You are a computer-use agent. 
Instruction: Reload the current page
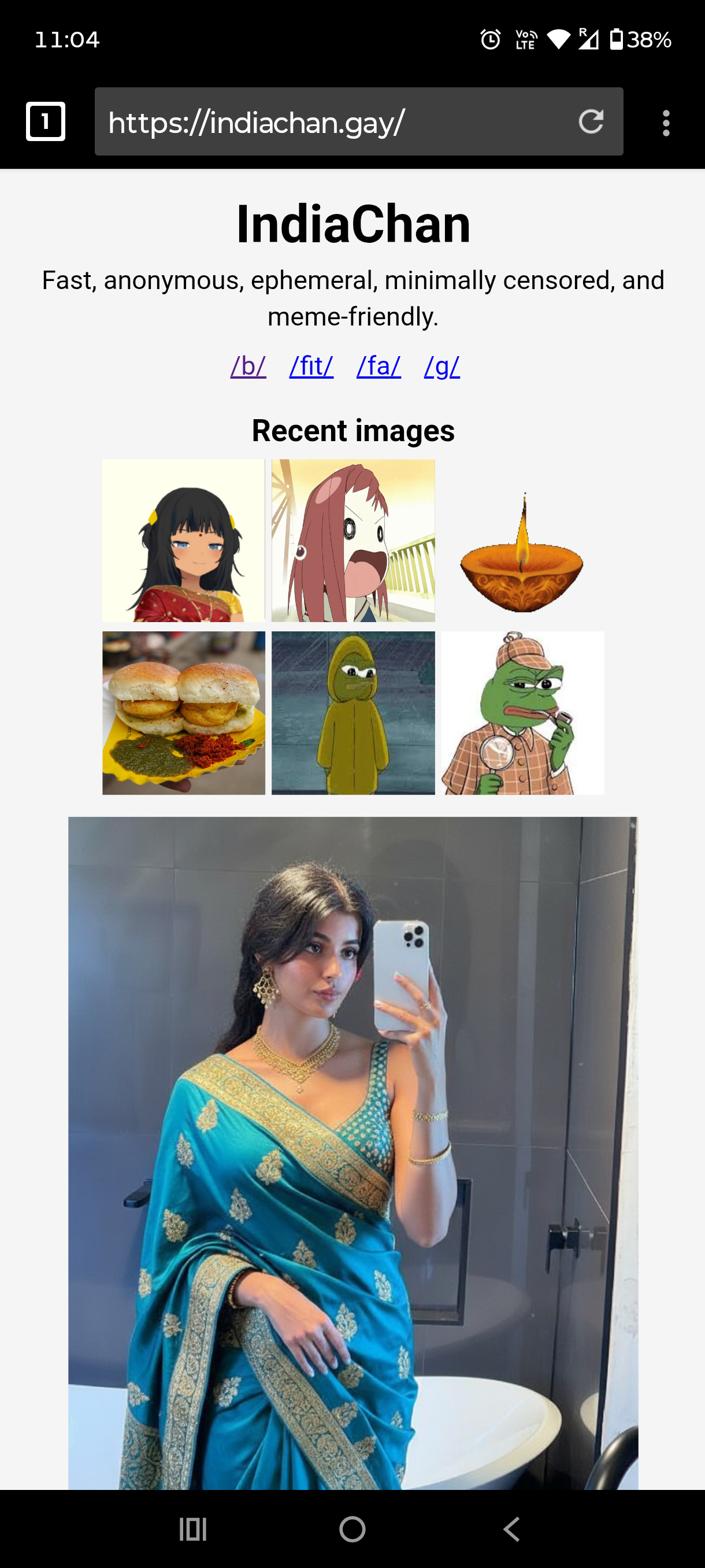point(590,122)
